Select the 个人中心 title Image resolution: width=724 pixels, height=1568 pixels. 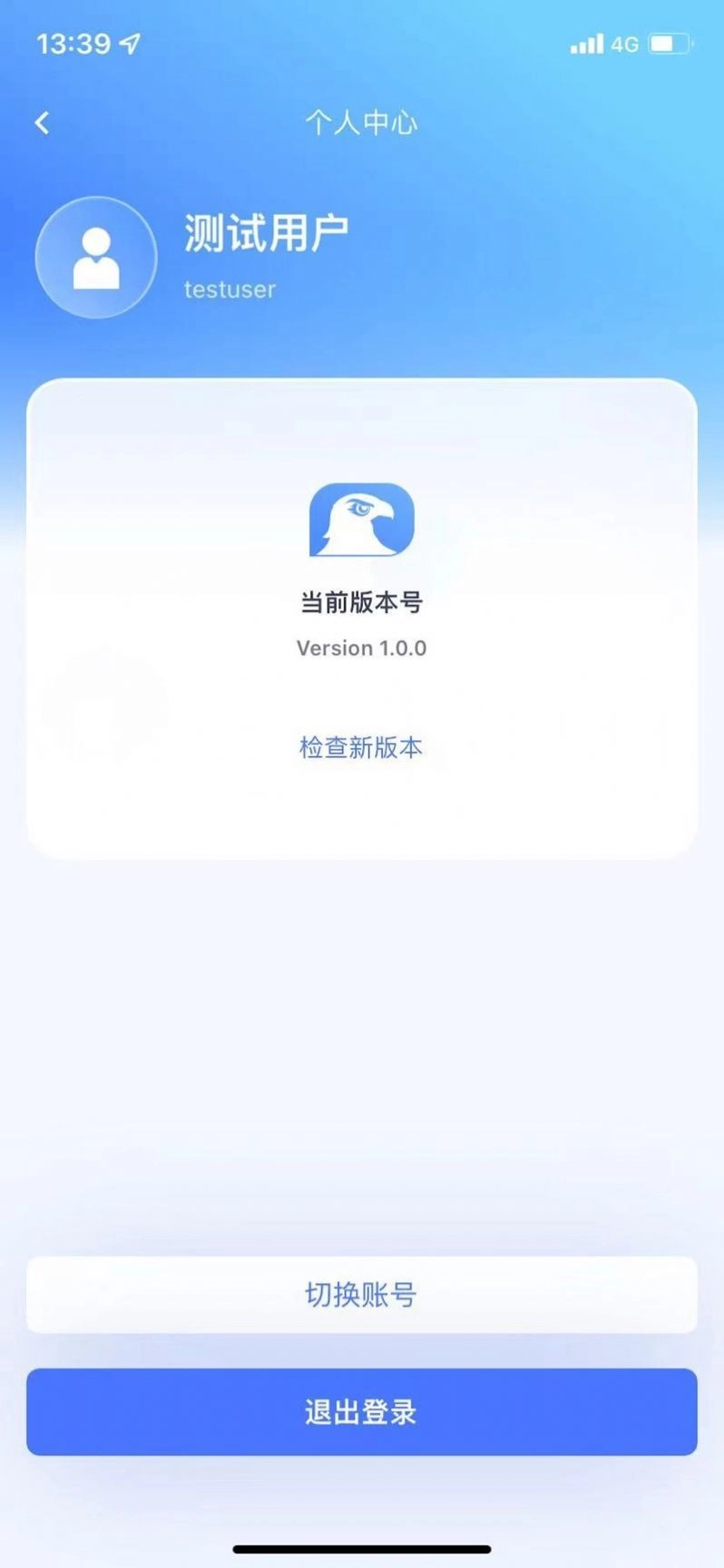click(x=361, y=122)
